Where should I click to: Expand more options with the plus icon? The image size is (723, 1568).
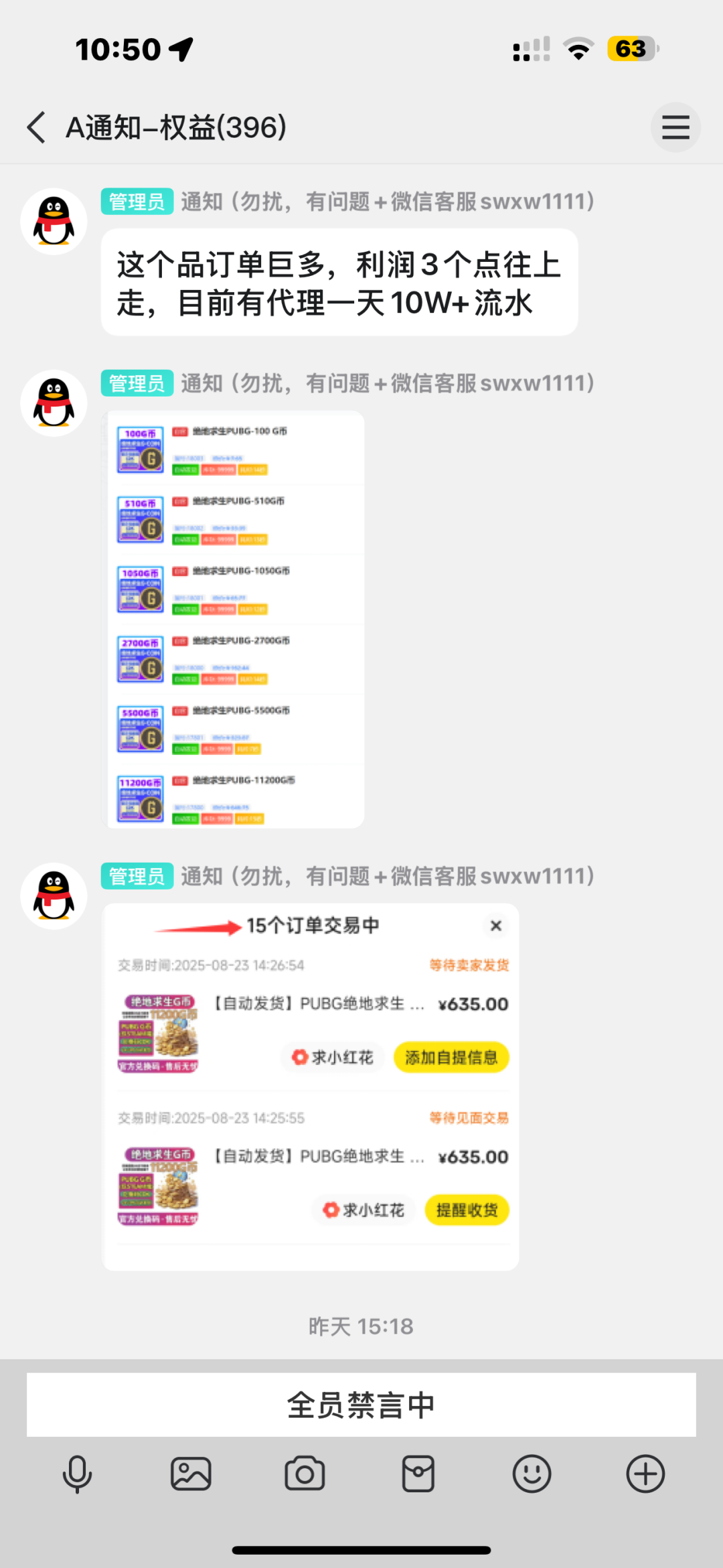click(645, 1474)
